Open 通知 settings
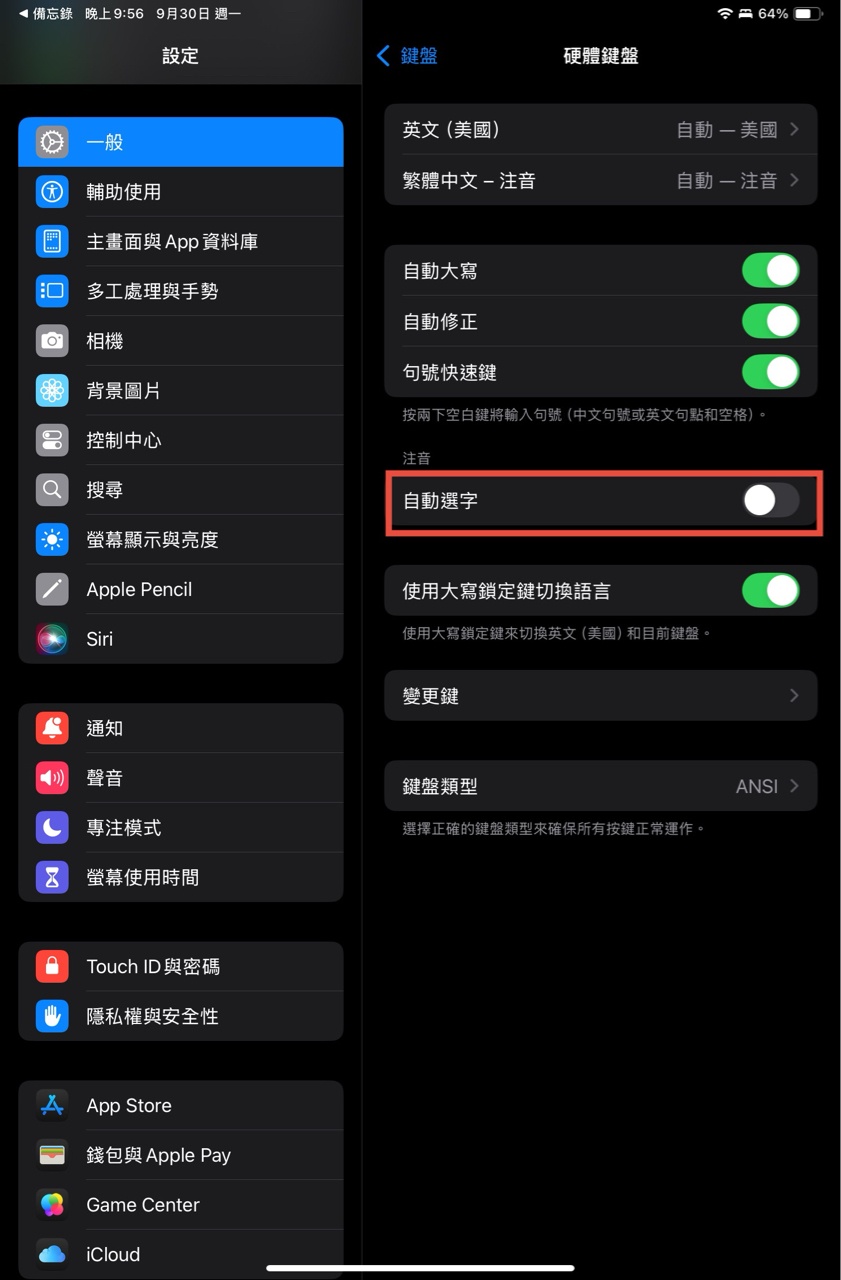 pos(180,728)
